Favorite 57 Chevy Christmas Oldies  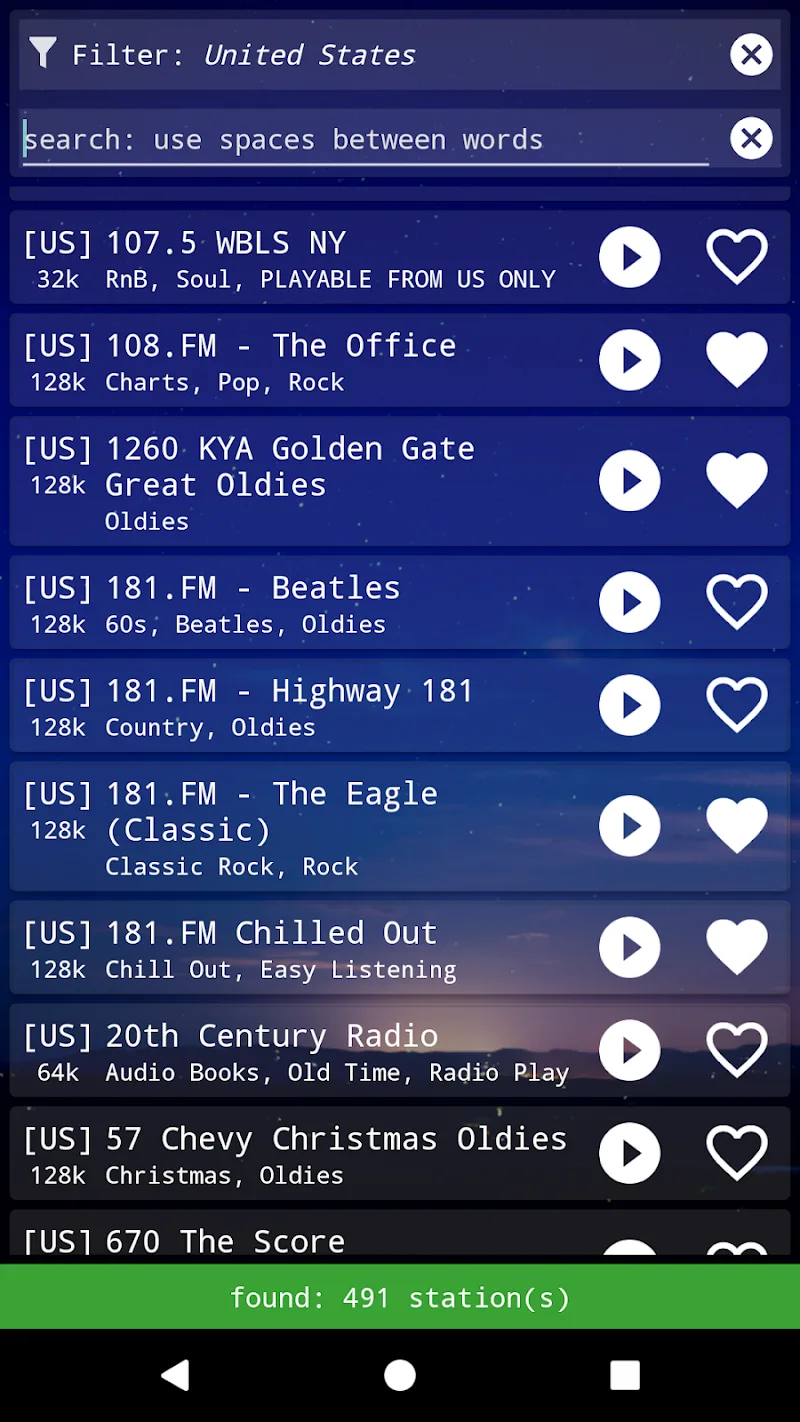pos(737,1153)
